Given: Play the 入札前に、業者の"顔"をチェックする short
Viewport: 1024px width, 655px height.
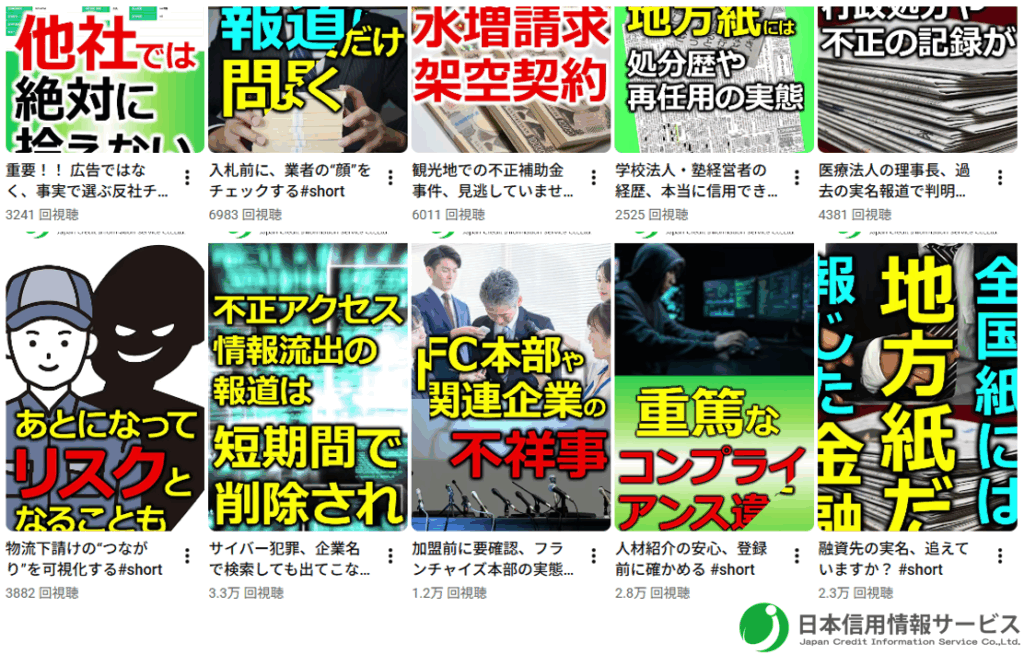Looking at the screenshot, I should click(x=308, y=78).
